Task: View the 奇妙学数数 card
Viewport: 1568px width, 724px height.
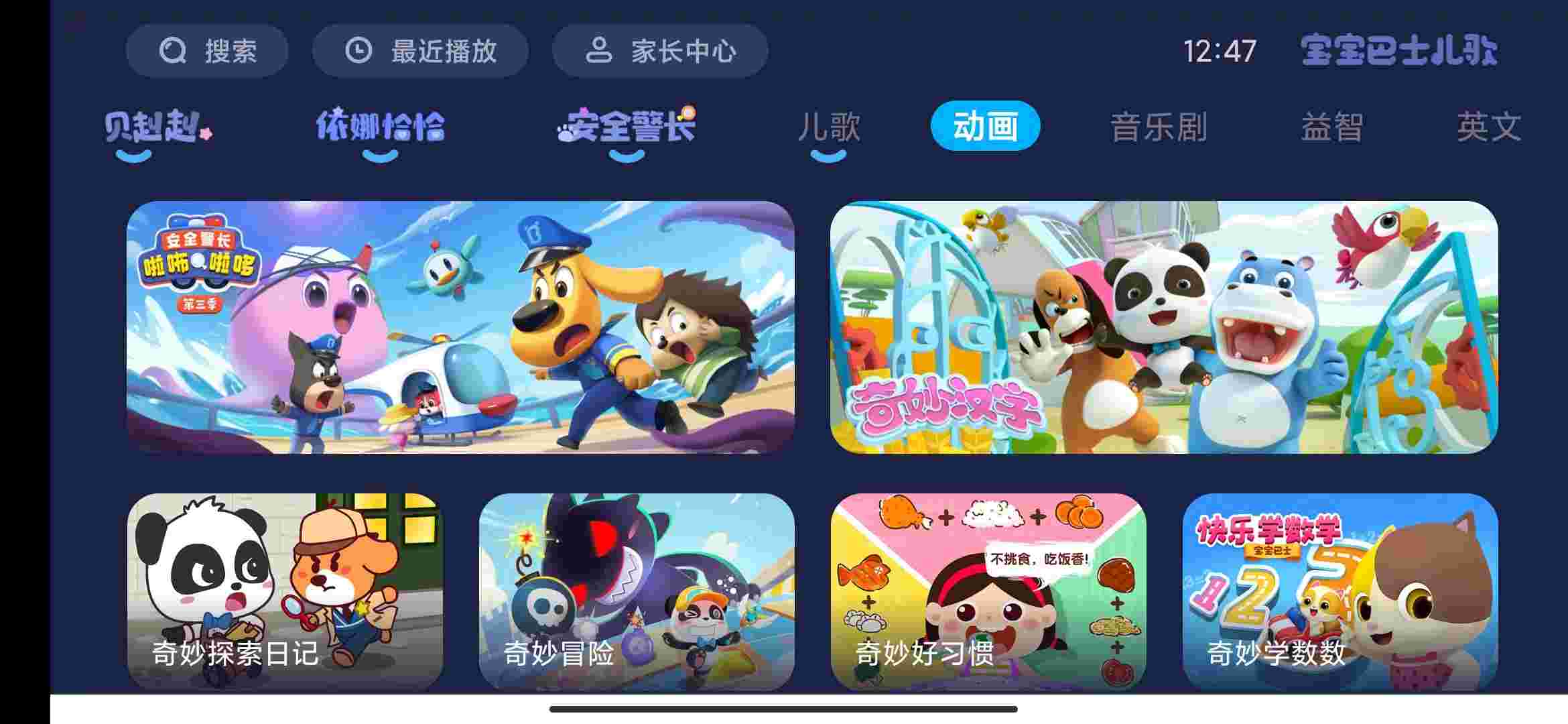Action: point(1340,591)
